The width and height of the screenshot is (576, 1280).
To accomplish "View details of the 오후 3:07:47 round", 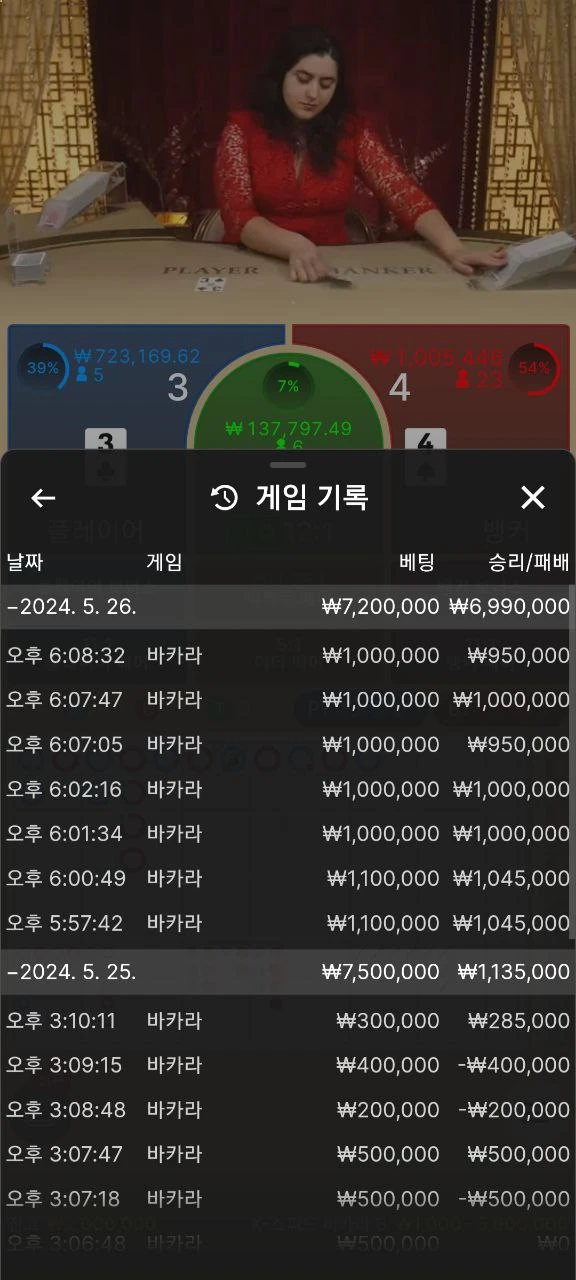I will 286,1154.
